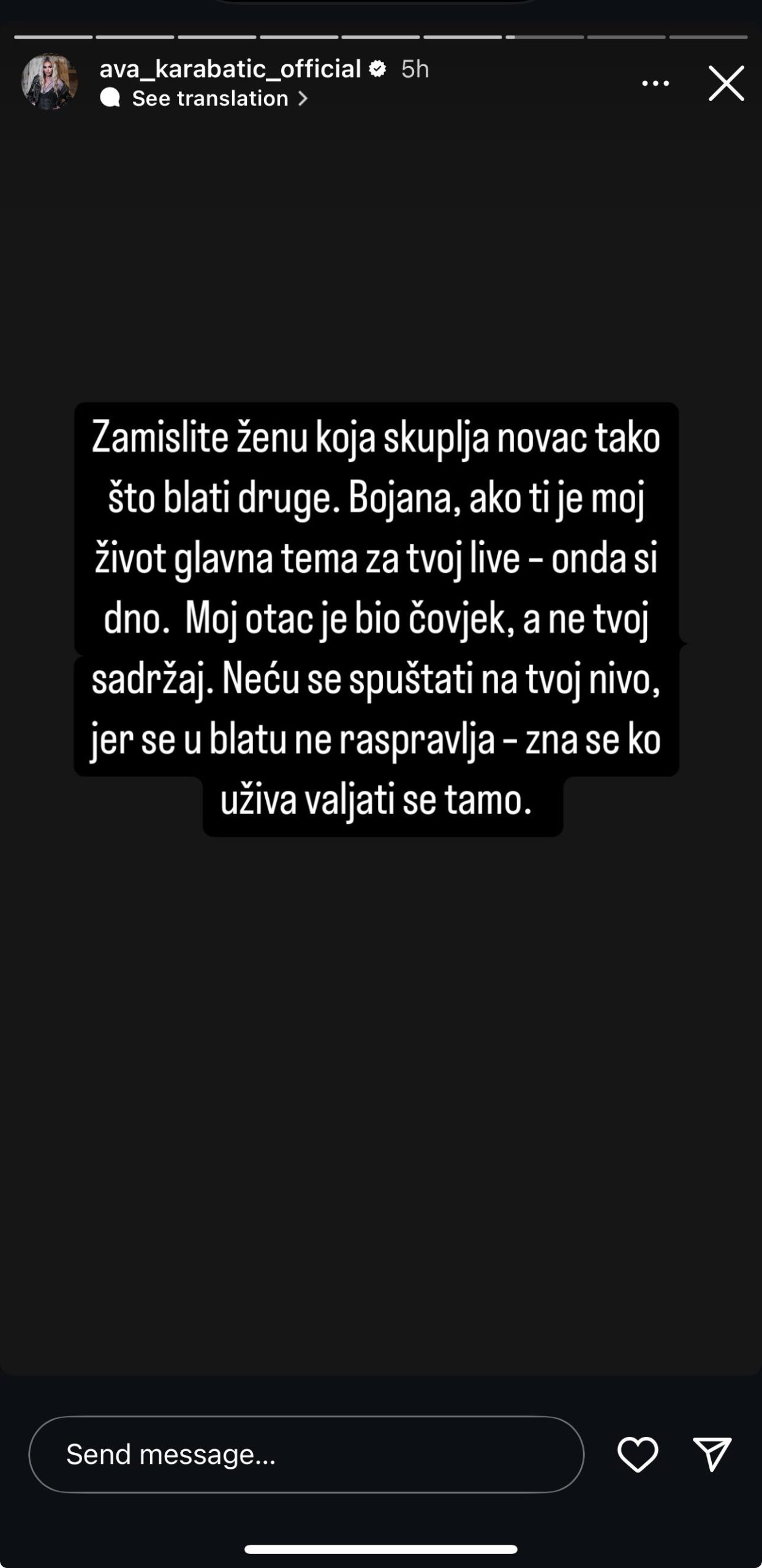Share this story via paper plane icon
The width and height of the screenshot is (762, 1568).
point(712,1454)
